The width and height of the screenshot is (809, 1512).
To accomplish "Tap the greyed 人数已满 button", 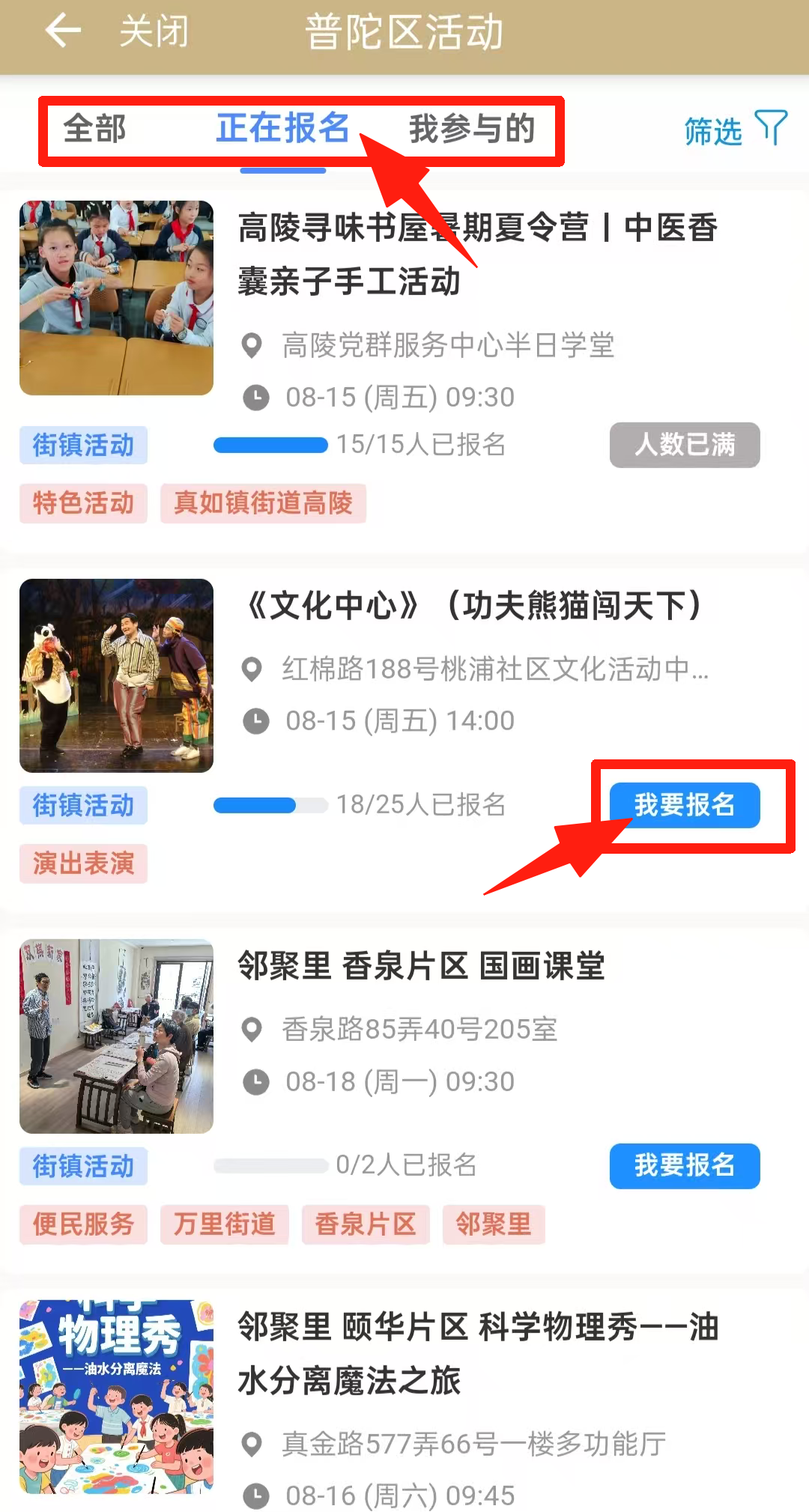I will pyautogui.click(x=684, y=445).
